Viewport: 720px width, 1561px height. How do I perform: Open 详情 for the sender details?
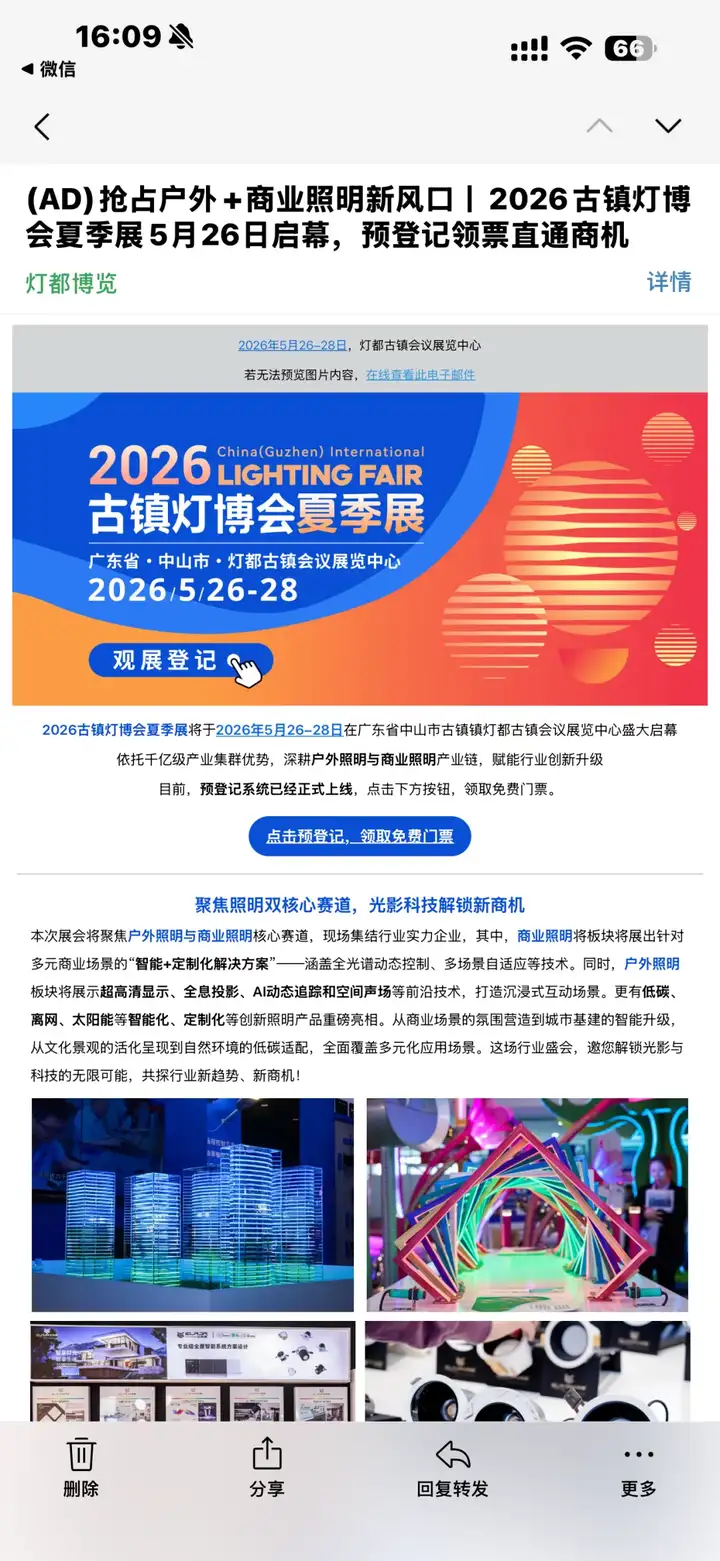click(668, 282)
